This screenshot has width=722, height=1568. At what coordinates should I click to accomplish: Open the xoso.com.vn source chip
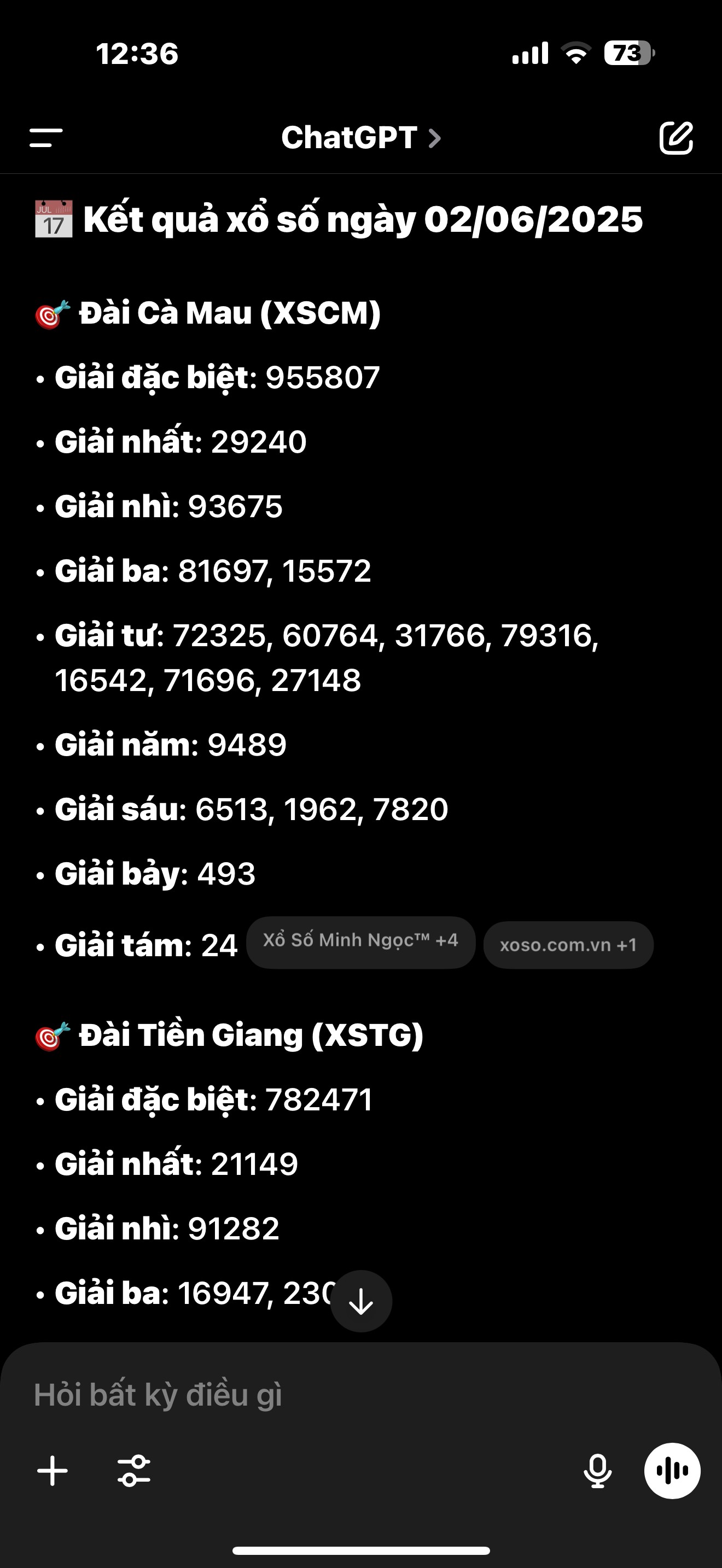tap(568, 945)
